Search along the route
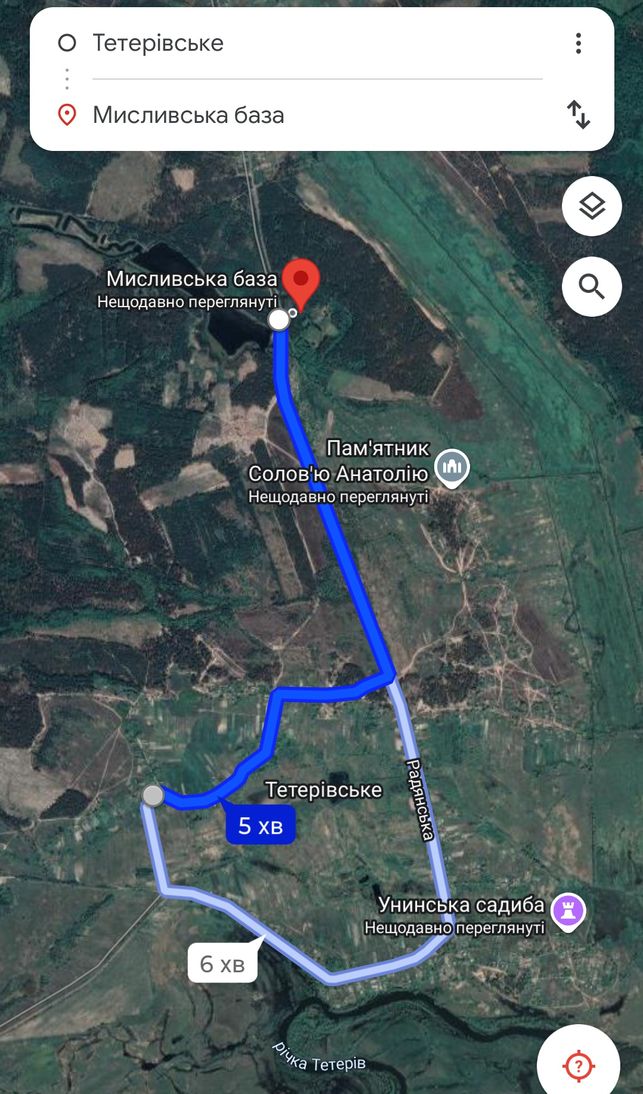The image size is (643, 1094). [x=592, y=287]
